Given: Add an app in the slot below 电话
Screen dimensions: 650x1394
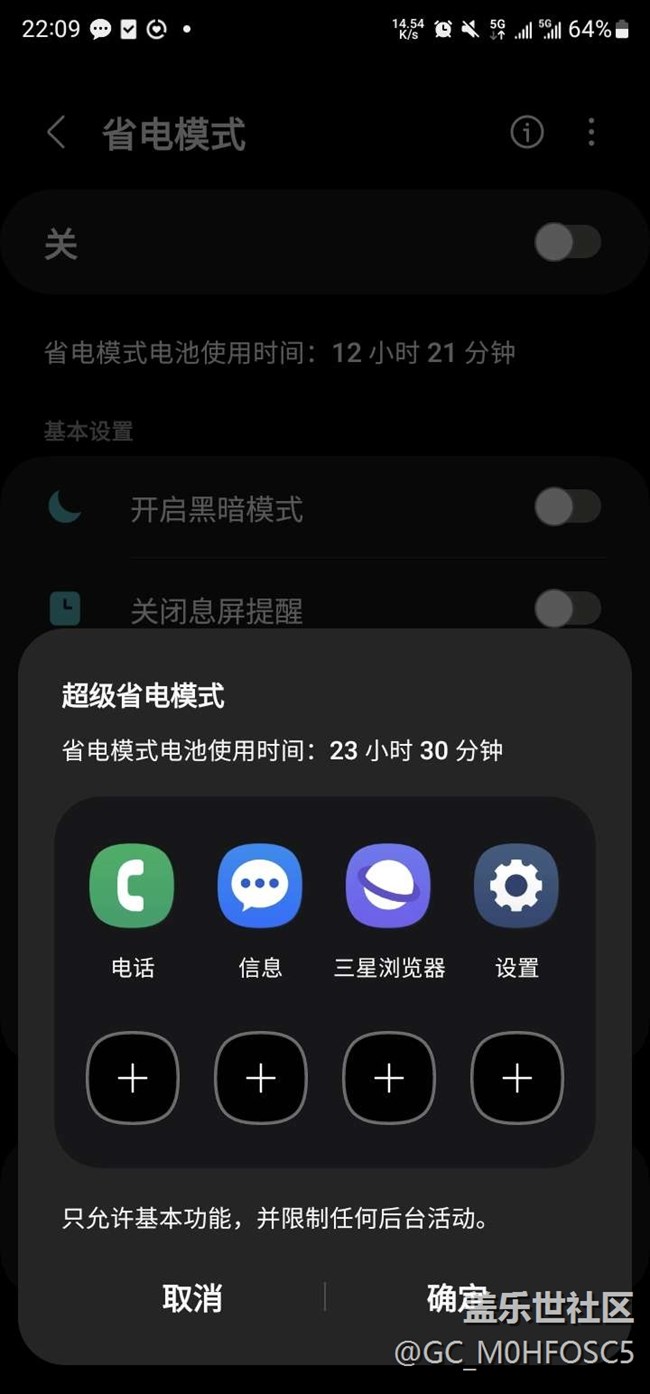Looking at the screenshot, I should (132, 1078).
